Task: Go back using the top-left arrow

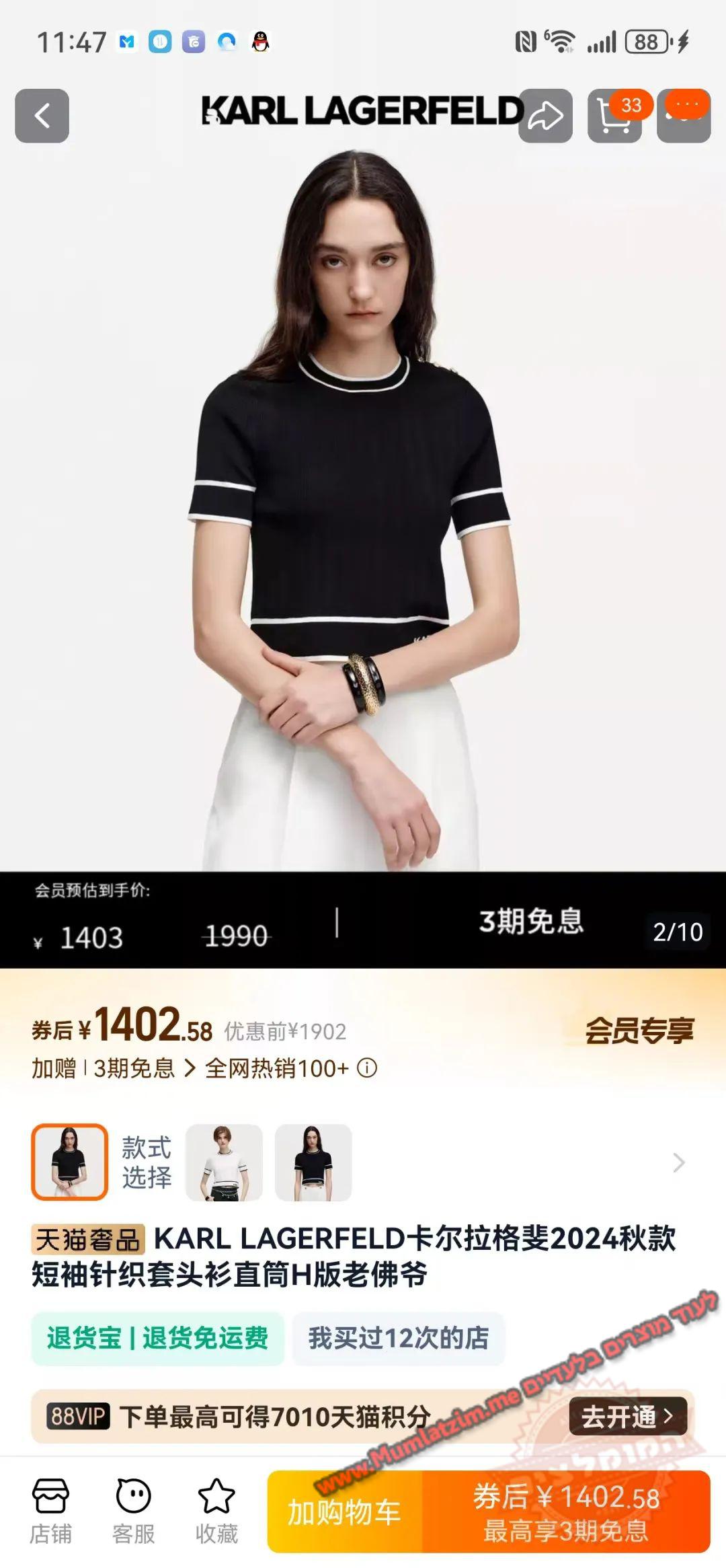Action: point(42,116)
